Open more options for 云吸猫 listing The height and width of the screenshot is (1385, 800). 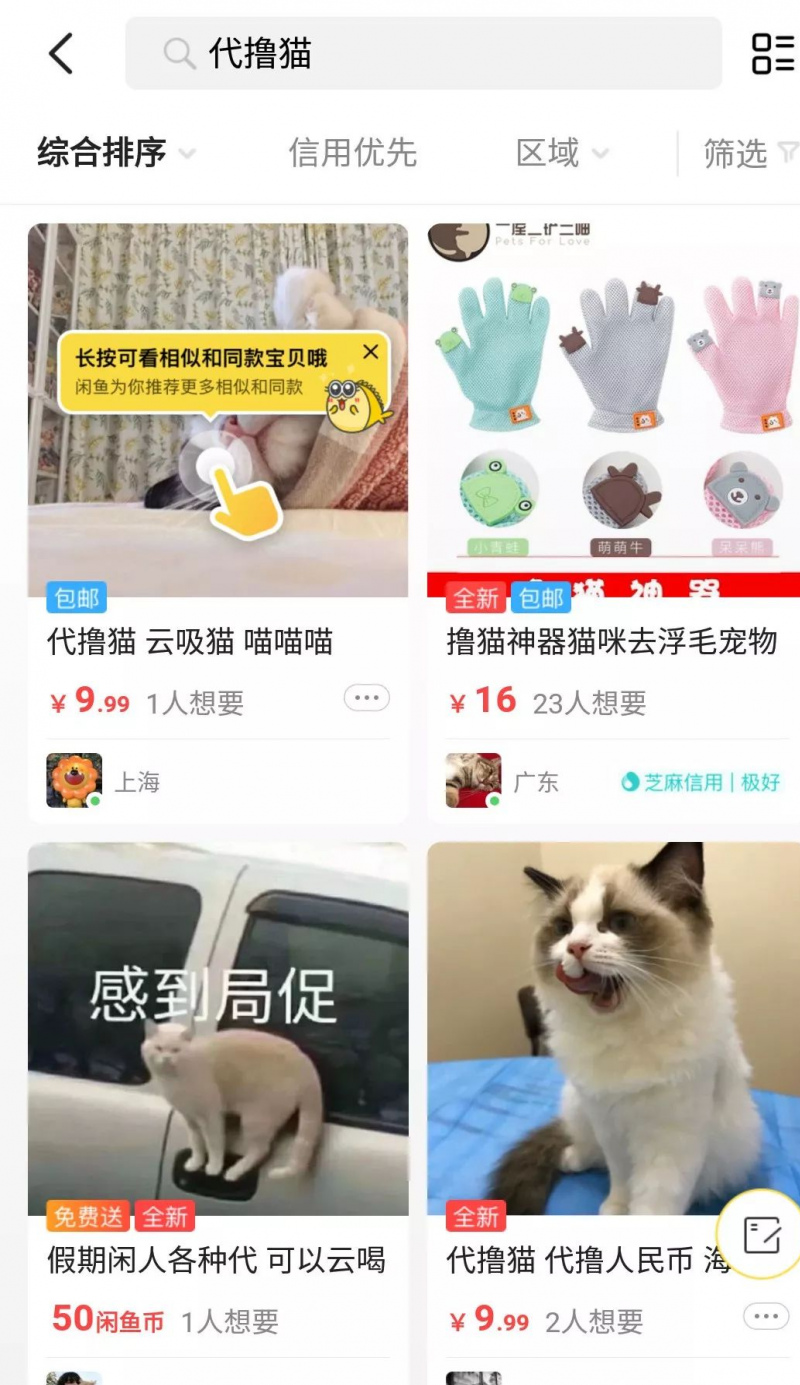click(366, 698)
